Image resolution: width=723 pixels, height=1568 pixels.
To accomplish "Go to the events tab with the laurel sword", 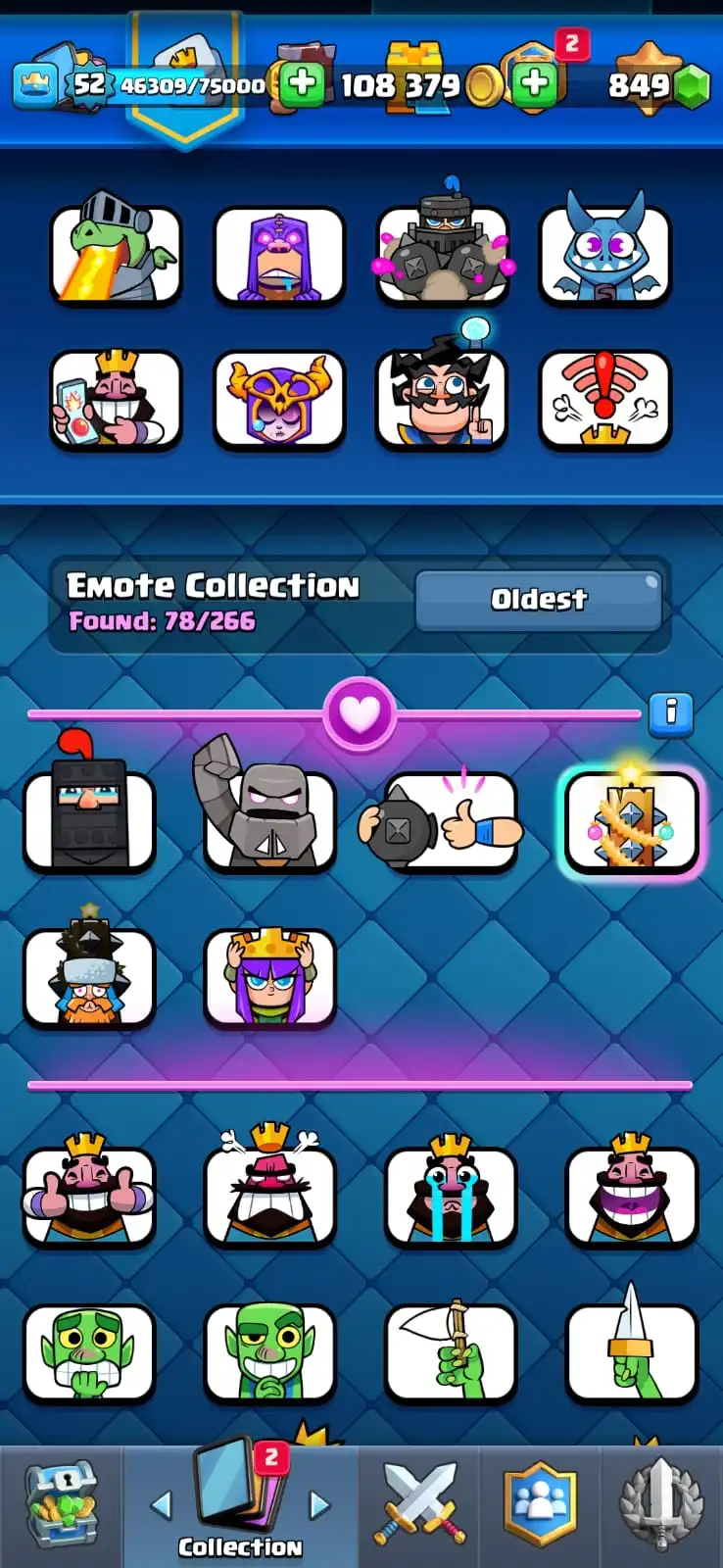I will tap(661, 1505).
